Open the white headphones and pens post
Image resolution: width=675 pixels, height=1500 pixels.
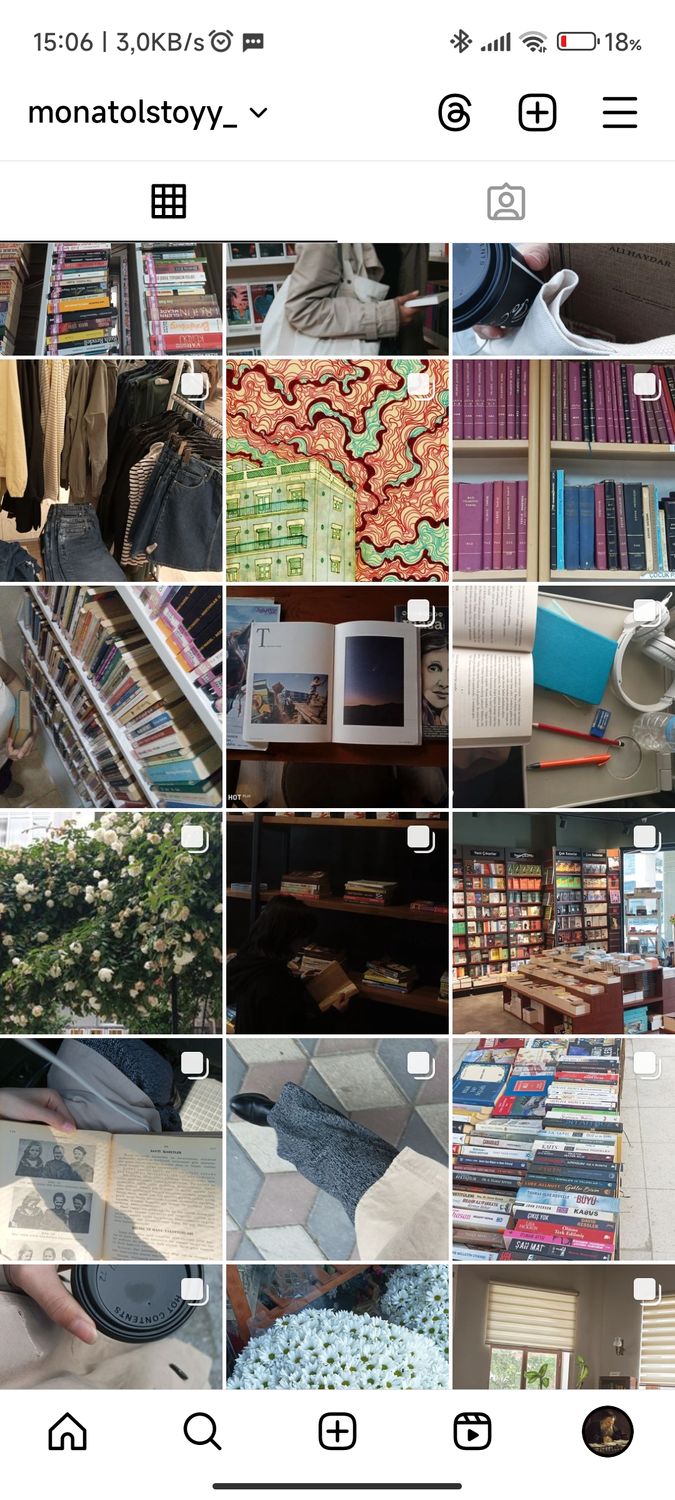[564, 697]
